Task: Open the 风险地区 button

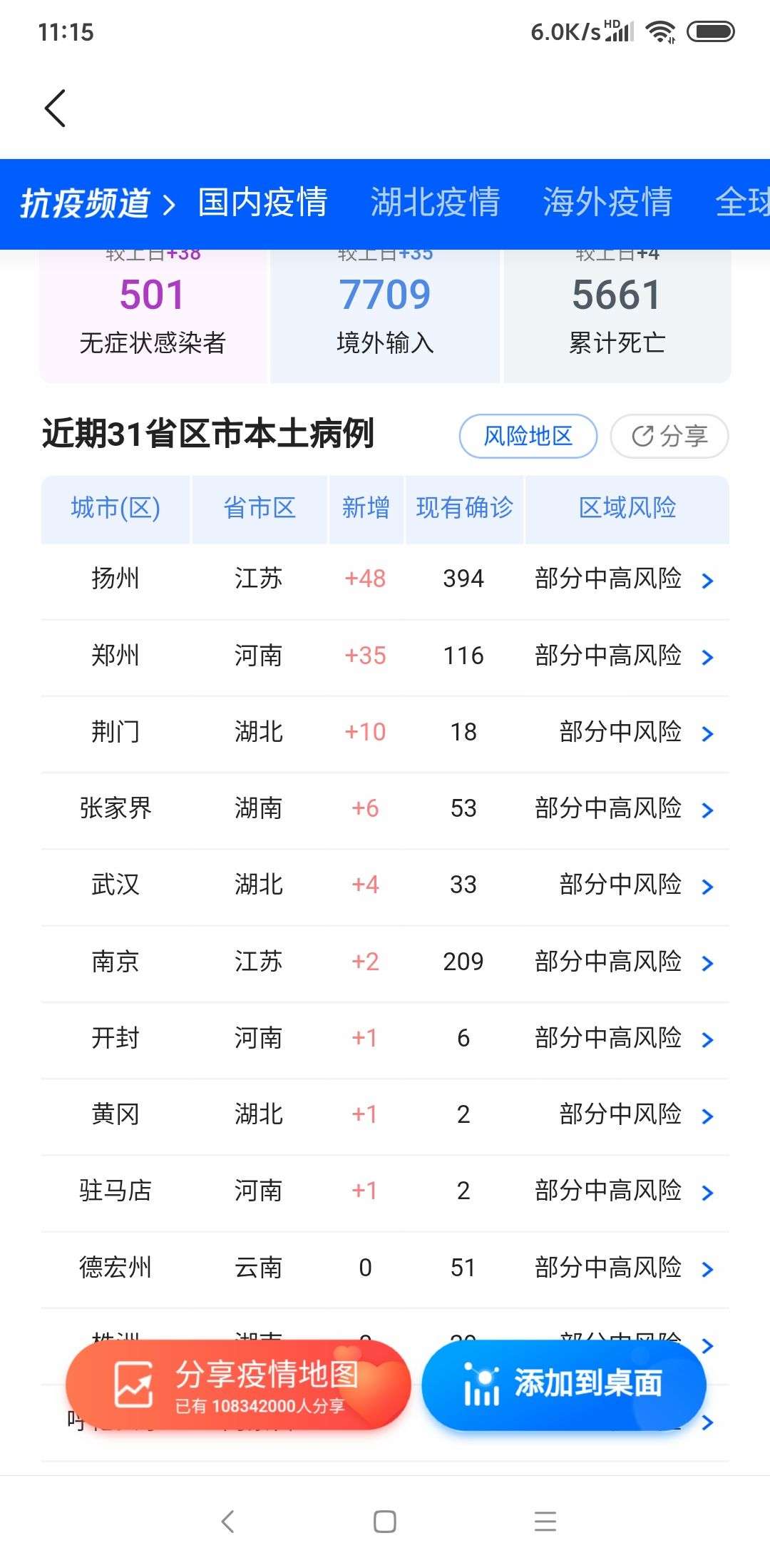Action: point(528,436)
